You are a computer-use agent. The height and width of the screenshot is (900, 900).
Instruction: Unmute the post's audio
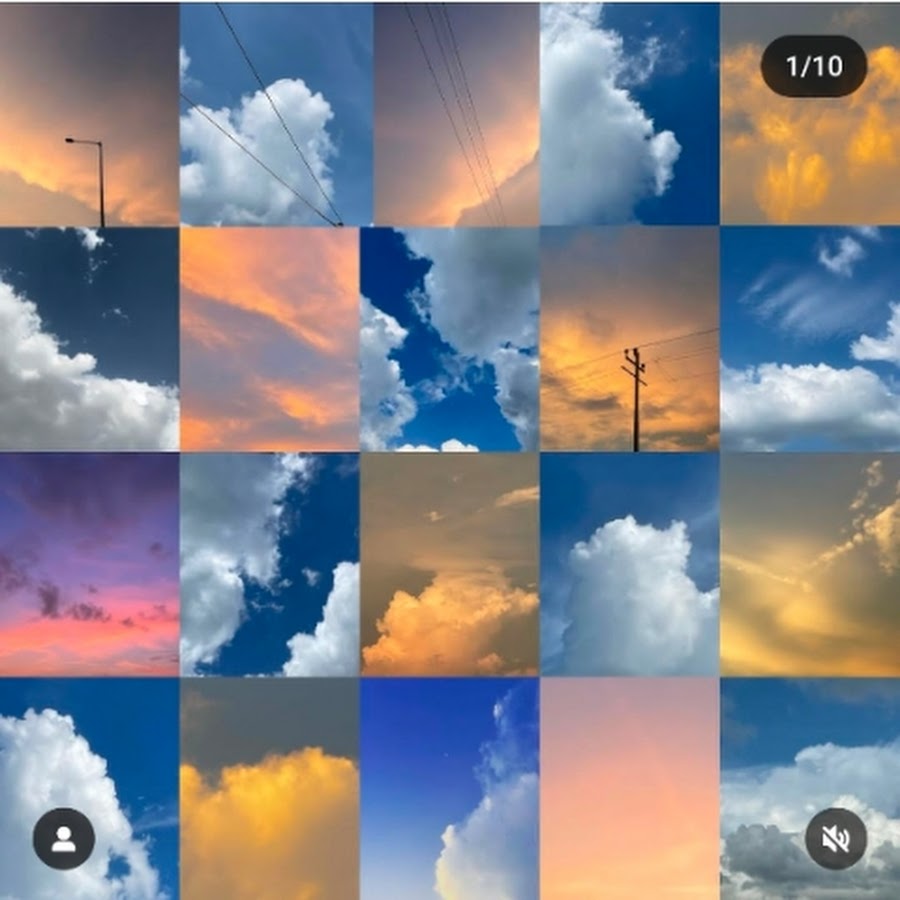(835, 838)
